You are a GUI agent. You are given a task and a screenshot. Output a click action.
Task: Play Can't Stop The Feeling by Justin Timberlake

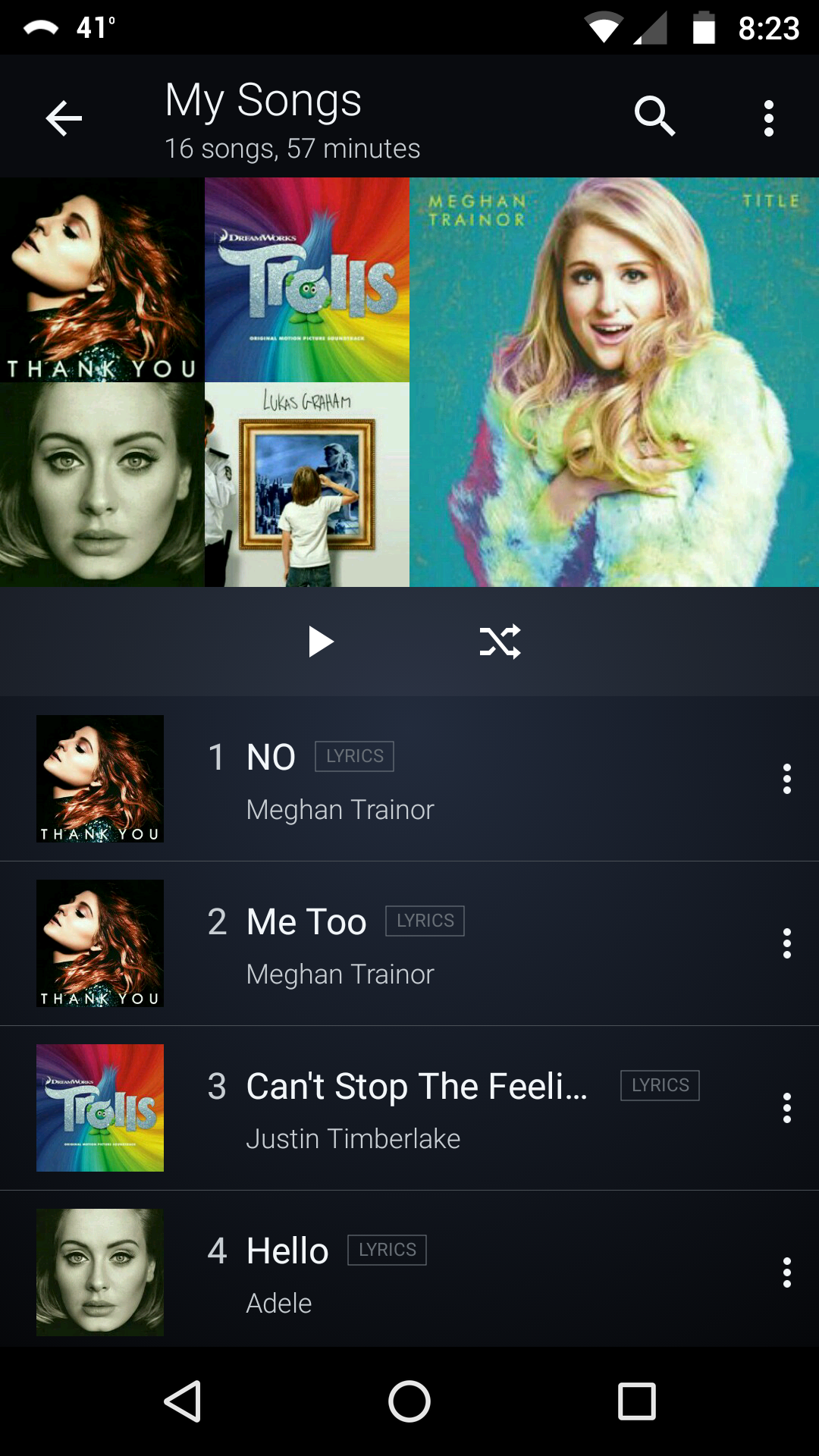coord(409,1108)
